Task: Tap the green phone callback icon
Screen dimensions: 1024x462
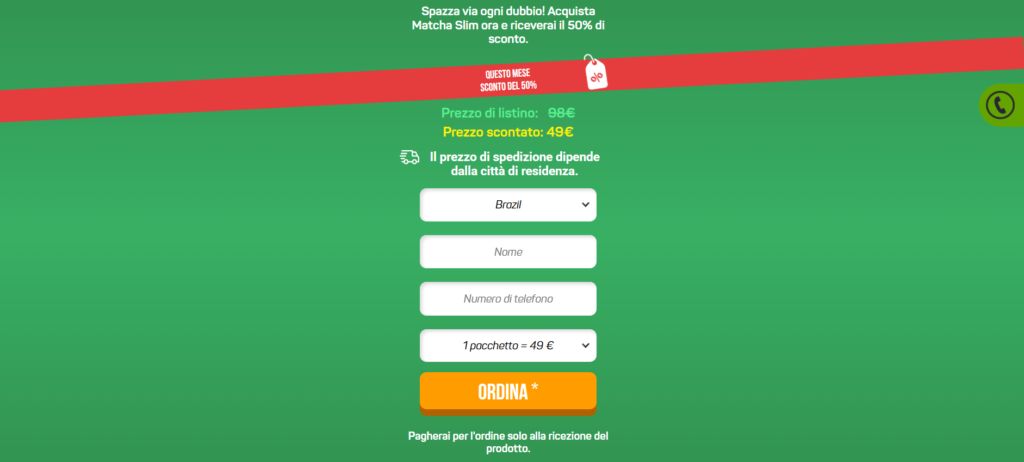Action: [x=1000, y=105]
